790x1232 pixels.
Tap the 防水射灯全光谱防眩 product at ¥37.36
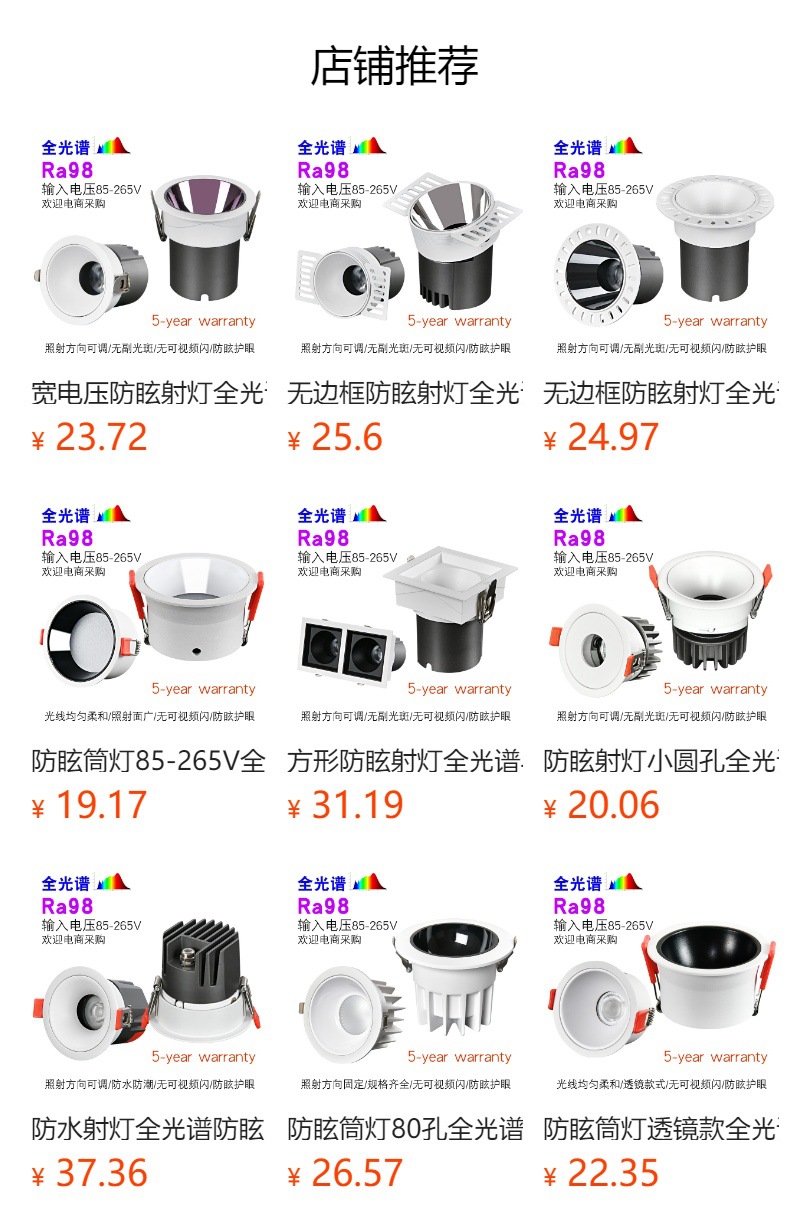(148, 986)
